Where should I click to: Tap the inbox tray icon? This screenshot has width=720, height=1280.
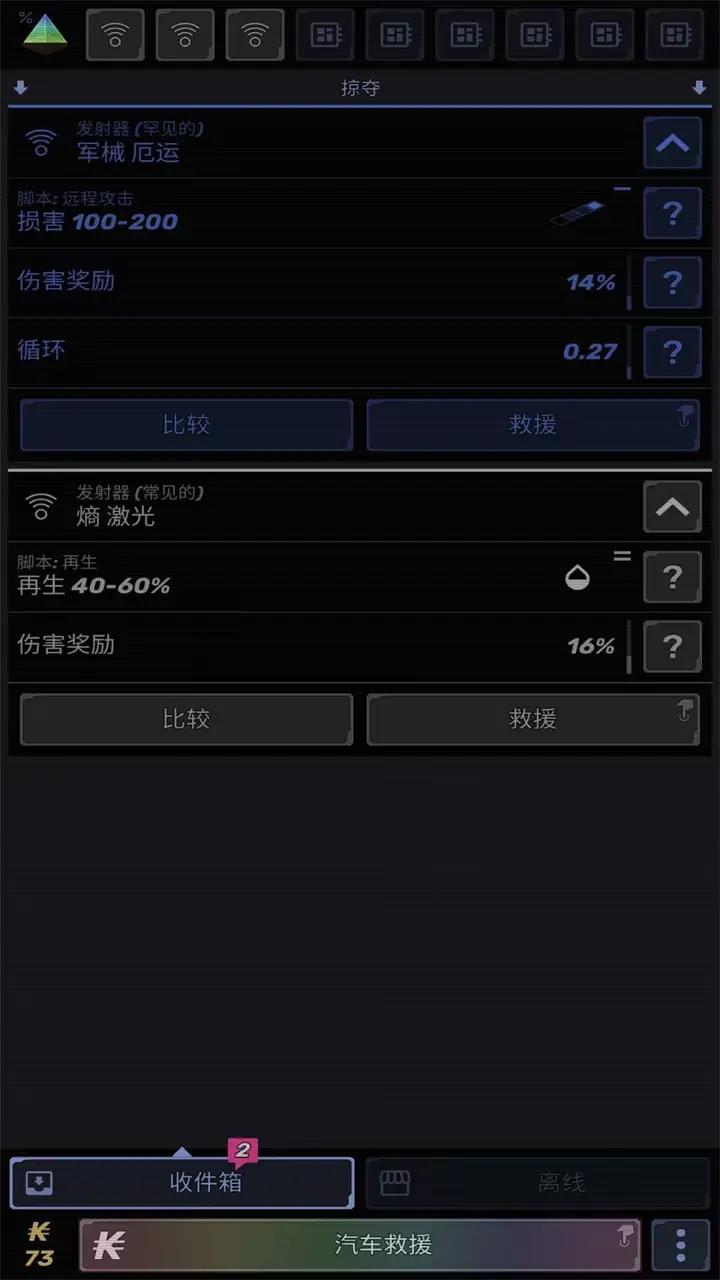click(40, 1181)
